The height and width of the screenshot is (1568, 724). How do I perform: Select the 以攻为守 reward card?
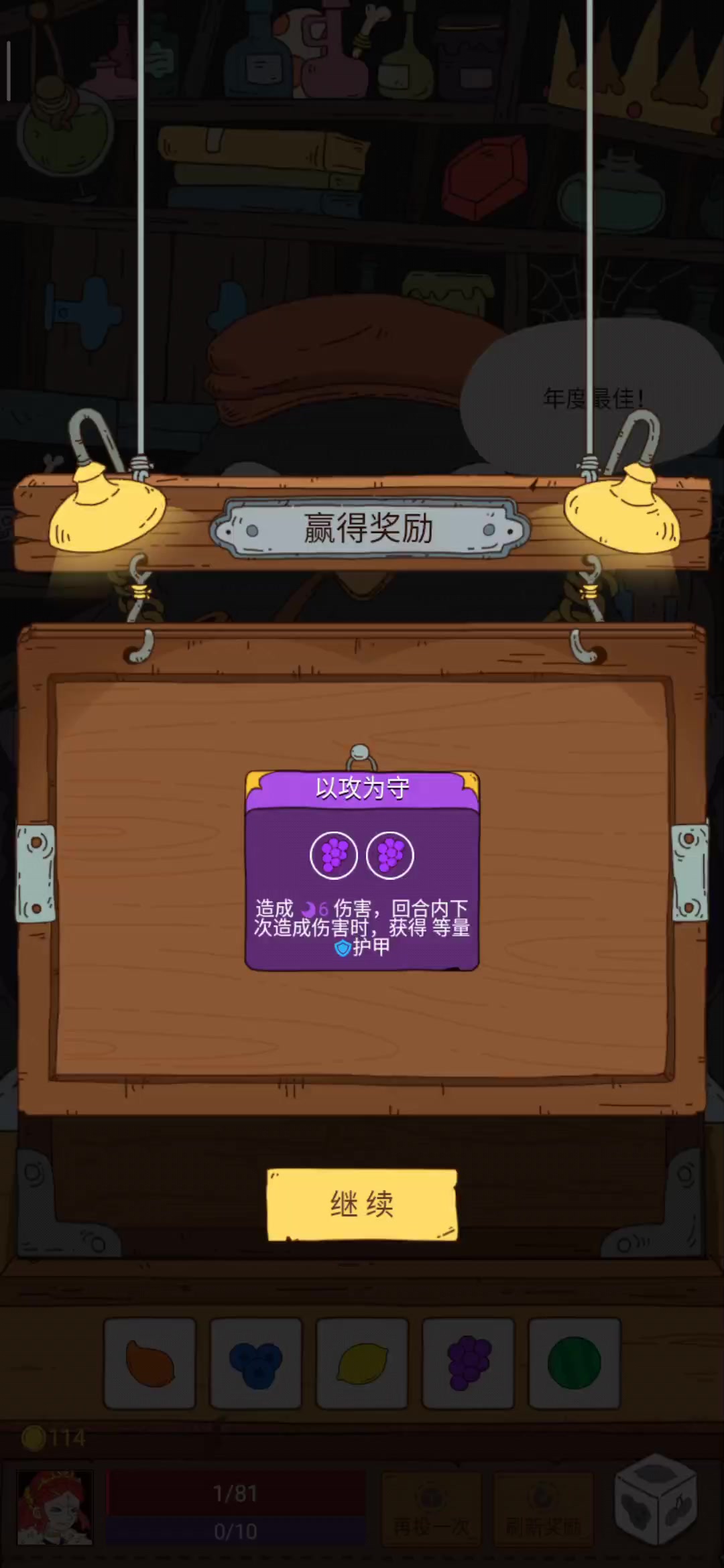click(x=362, y=871)
